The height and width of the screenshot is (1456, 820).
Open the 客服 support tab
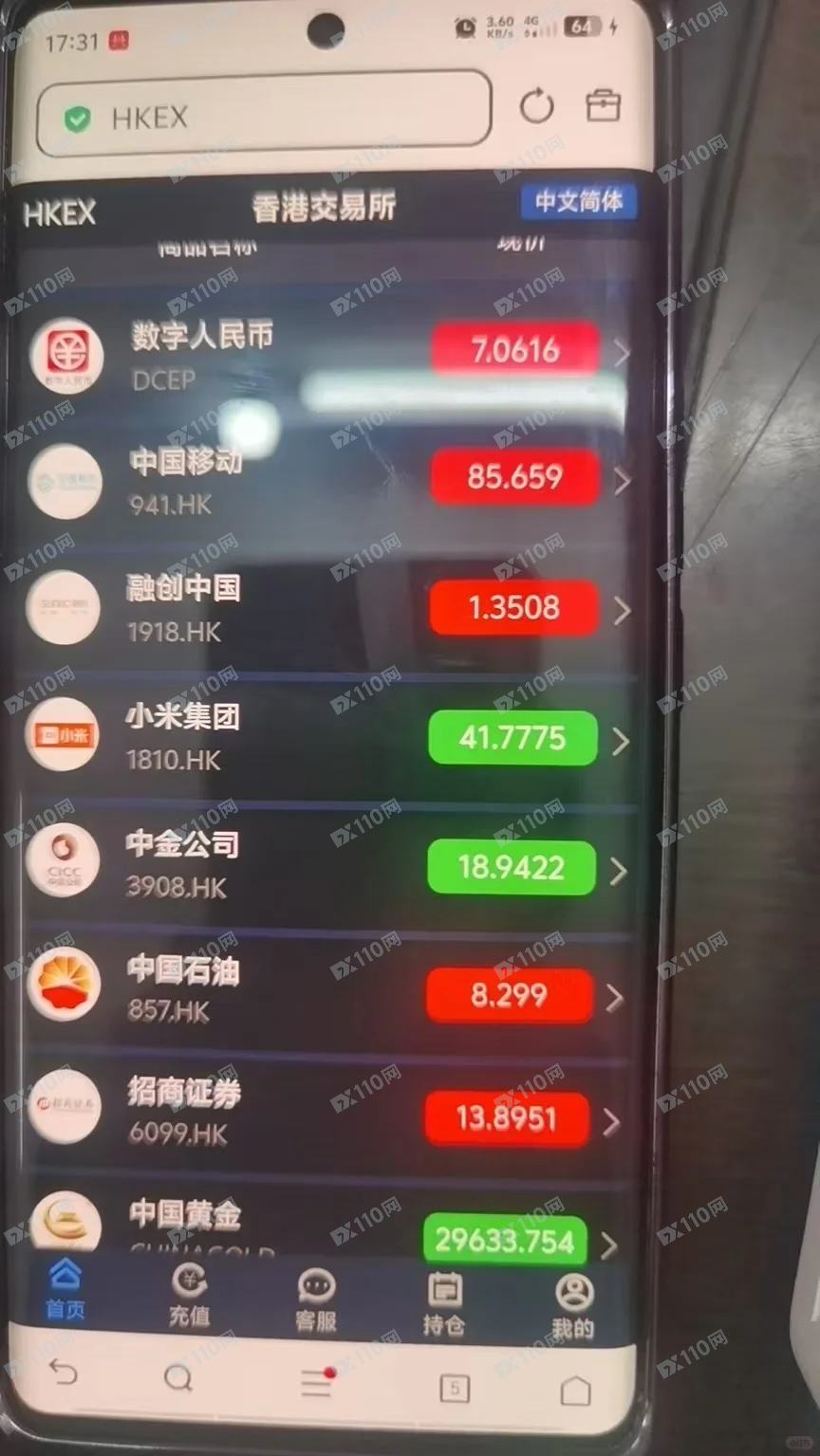coord(316,1300)
